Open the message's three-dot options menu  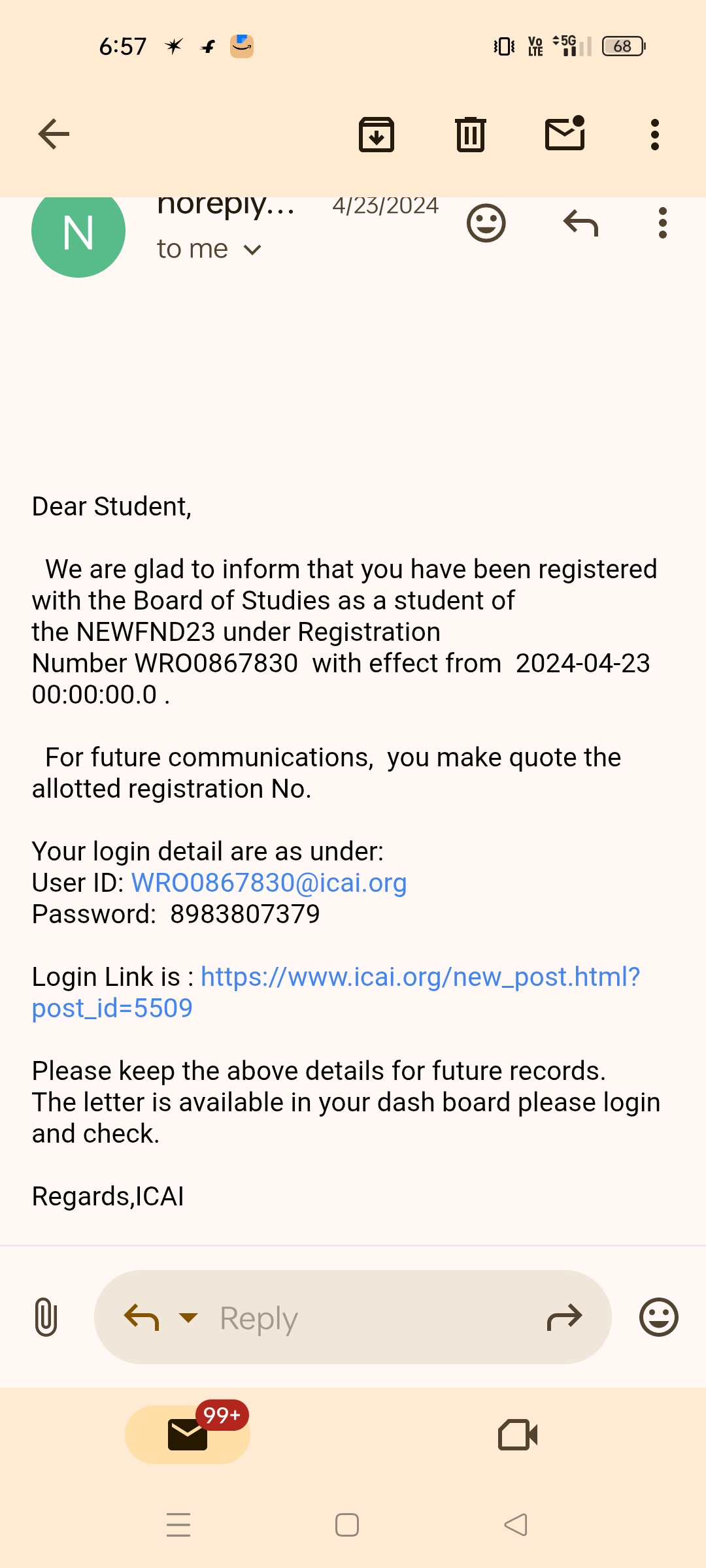(x=662, y=223)
